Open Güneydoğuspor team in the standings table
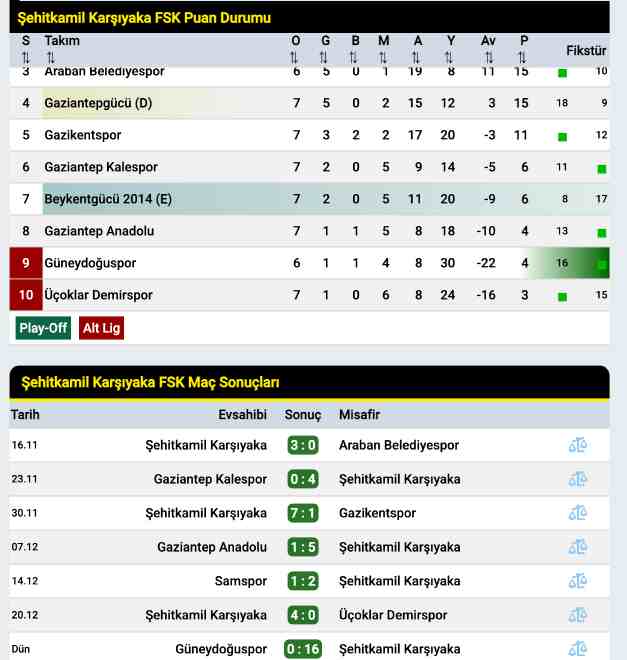Viewport: 627px width, 660px height. 90,263
